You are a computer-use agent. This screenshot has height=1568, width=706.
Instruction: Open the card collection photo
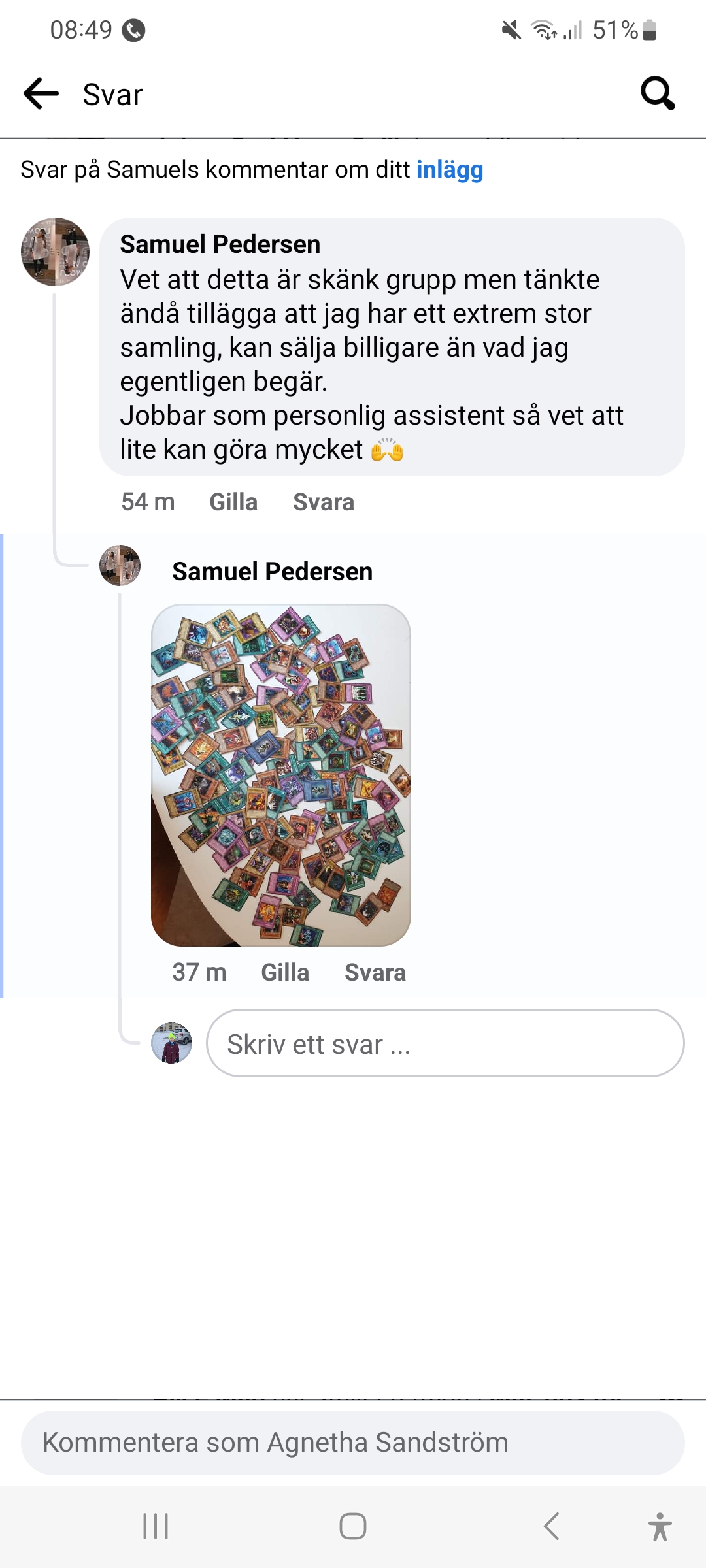click(x=280, y=775)
